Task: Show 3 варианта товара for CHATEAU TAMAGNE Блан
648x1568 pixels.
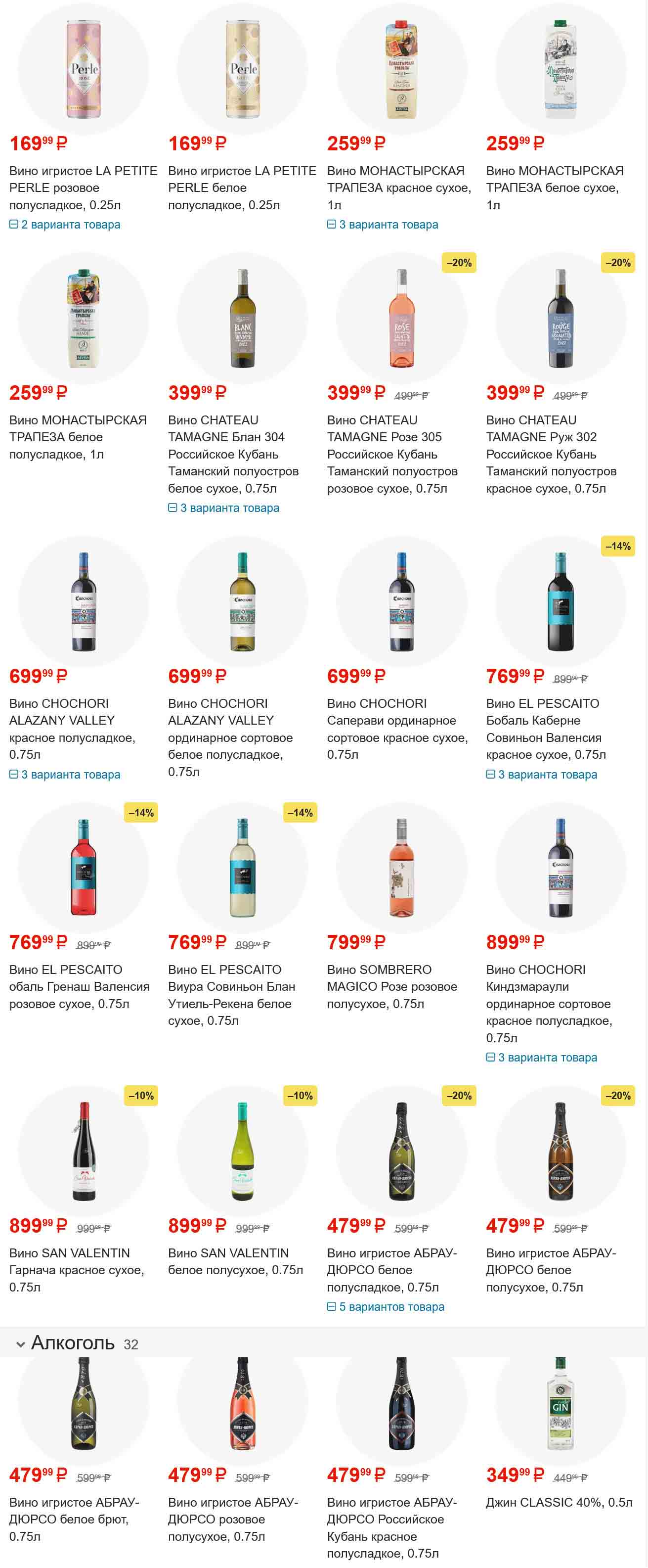Action: click(x=224, y=507)
